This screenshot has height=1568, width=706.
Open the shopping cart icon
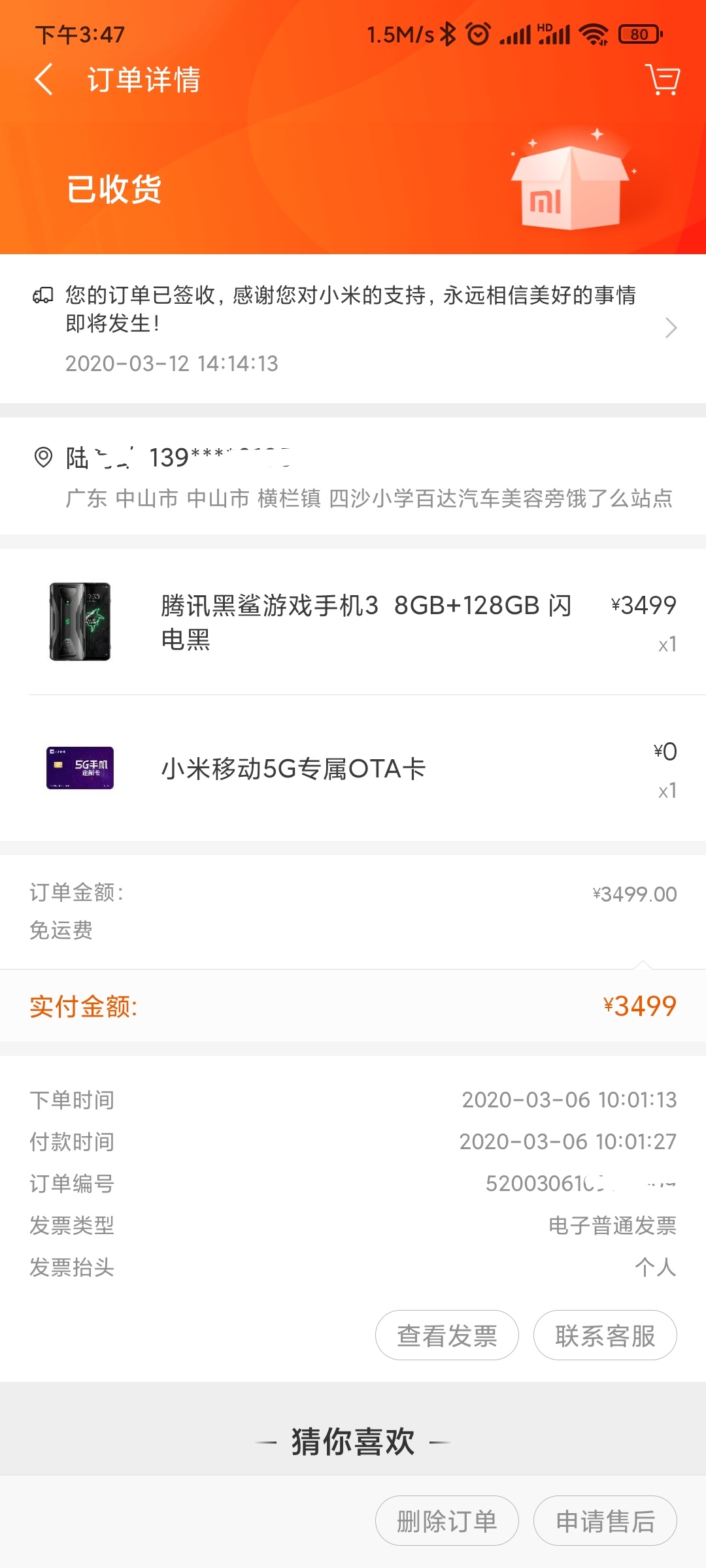click(662, 80)
